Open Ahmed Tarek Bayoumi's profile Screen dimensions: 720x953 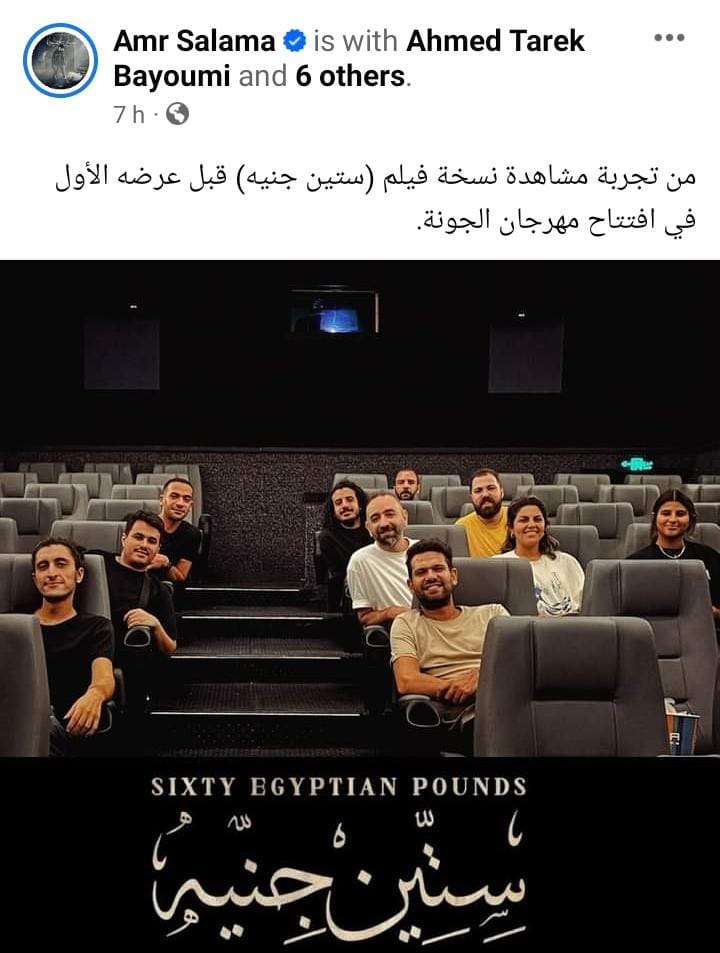coord(495,41)
